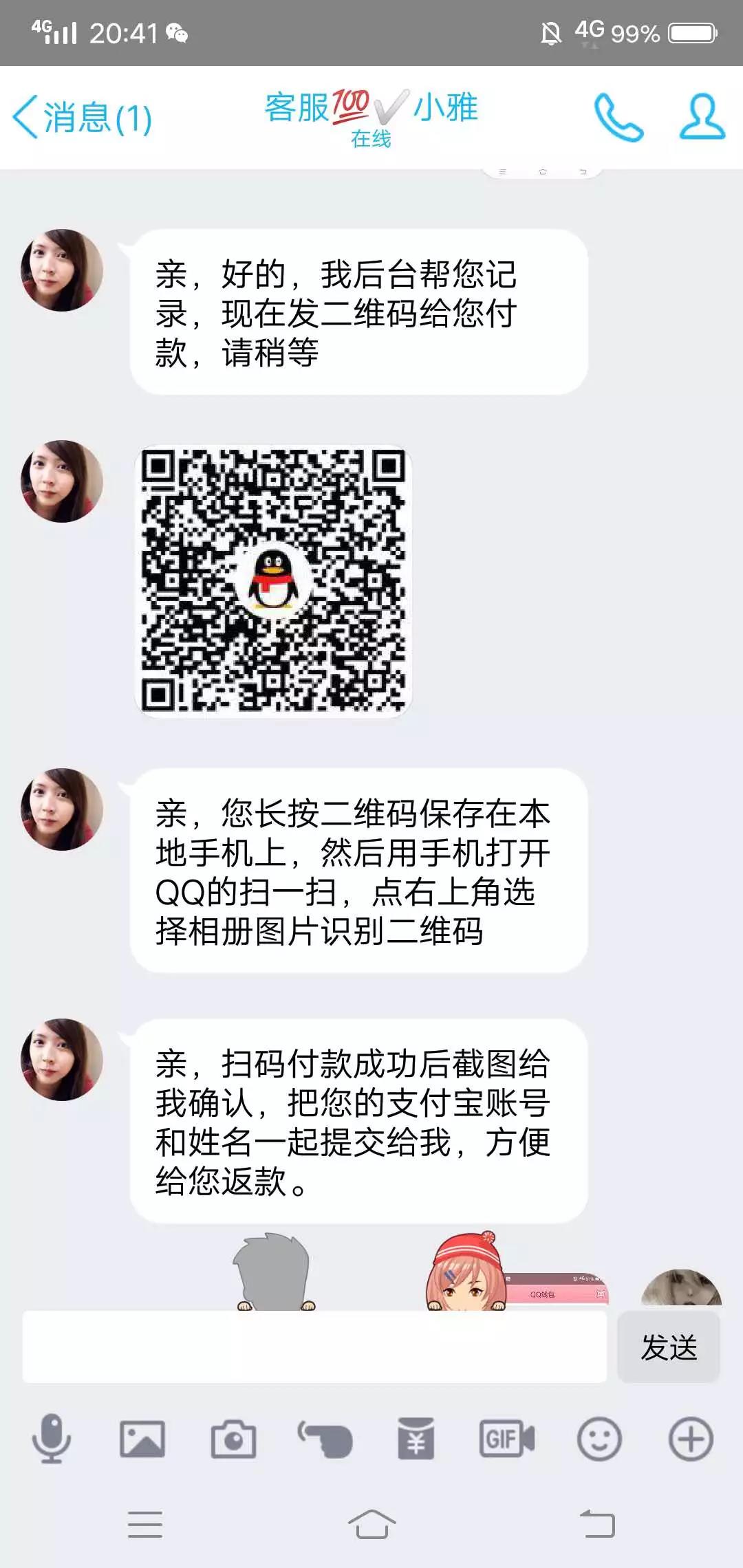743x1568 pixels.
Task: Open the emoji smiley panel
Action: click(x=599, y=1439)
